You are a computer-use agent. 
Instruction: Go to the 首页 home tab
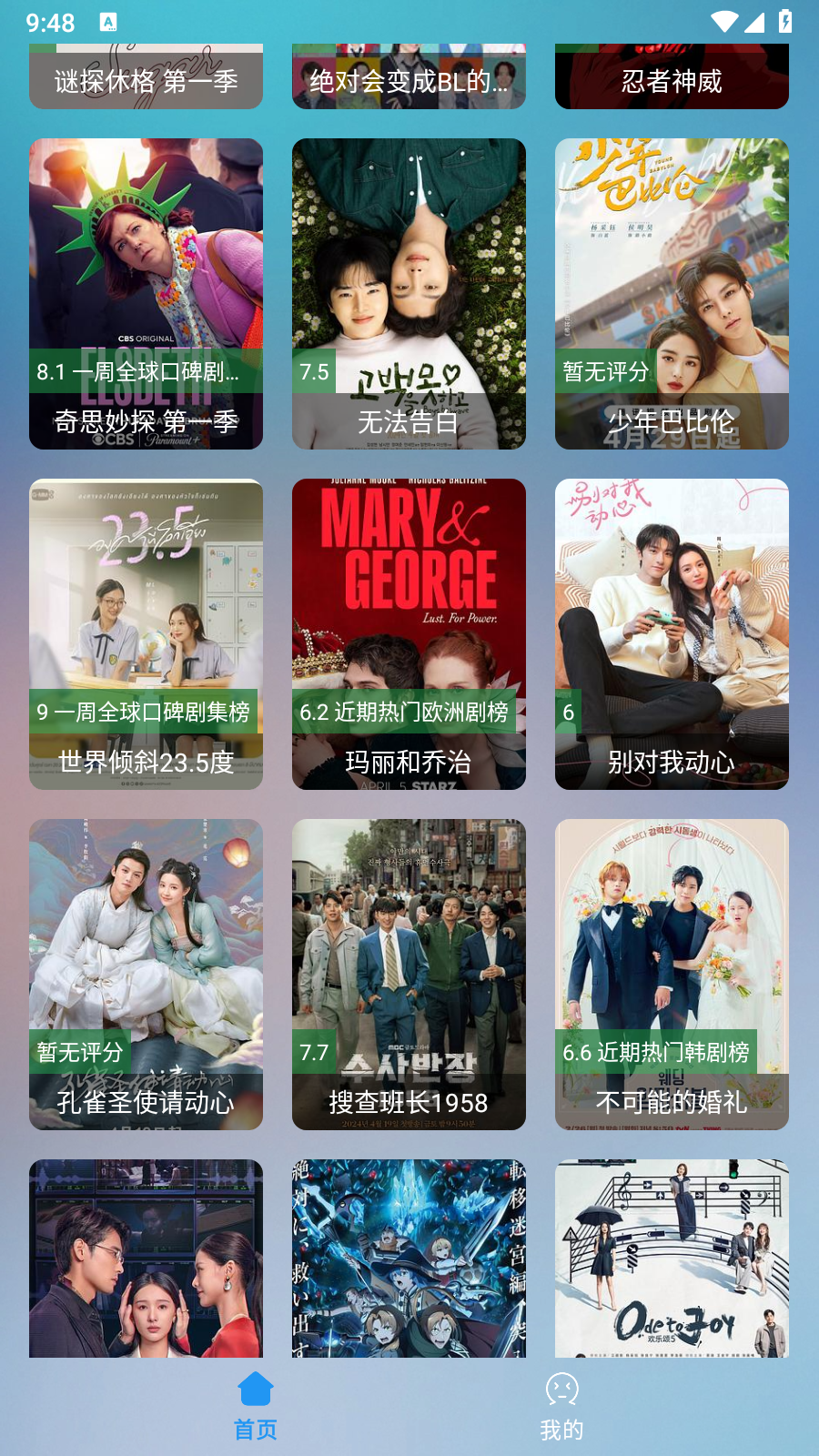point(256,1406)
